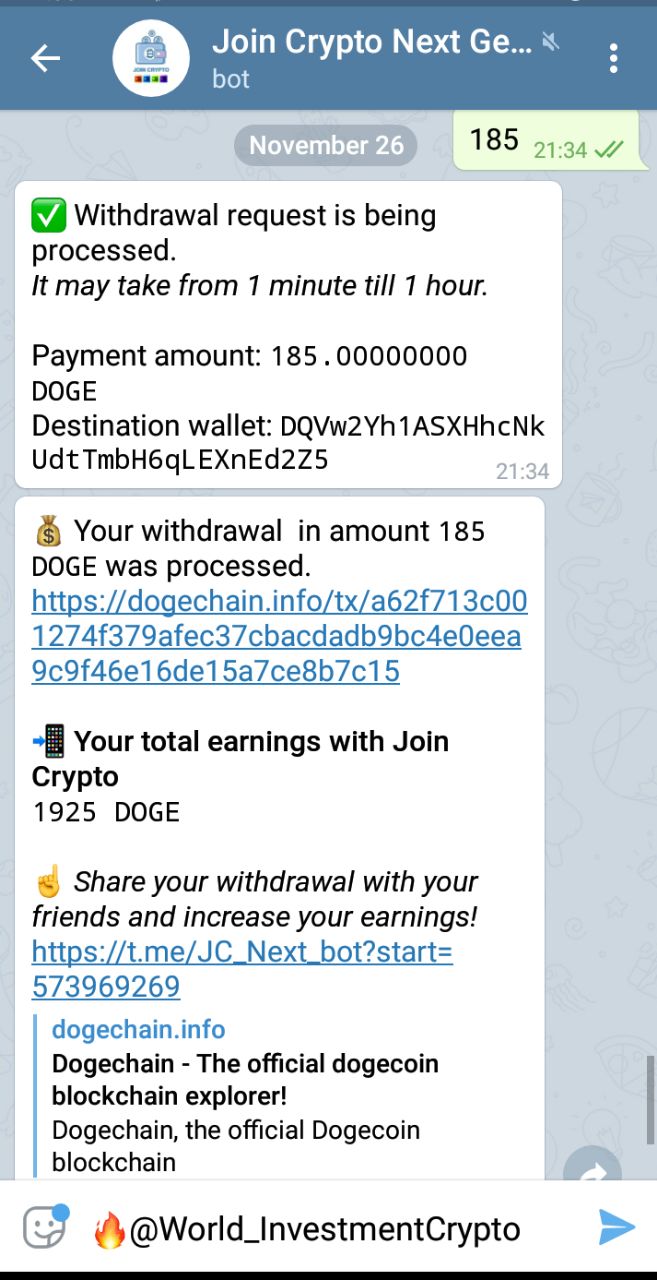
Task: Forward the withdrawal message with share arrow
Action: point(592,1170)
